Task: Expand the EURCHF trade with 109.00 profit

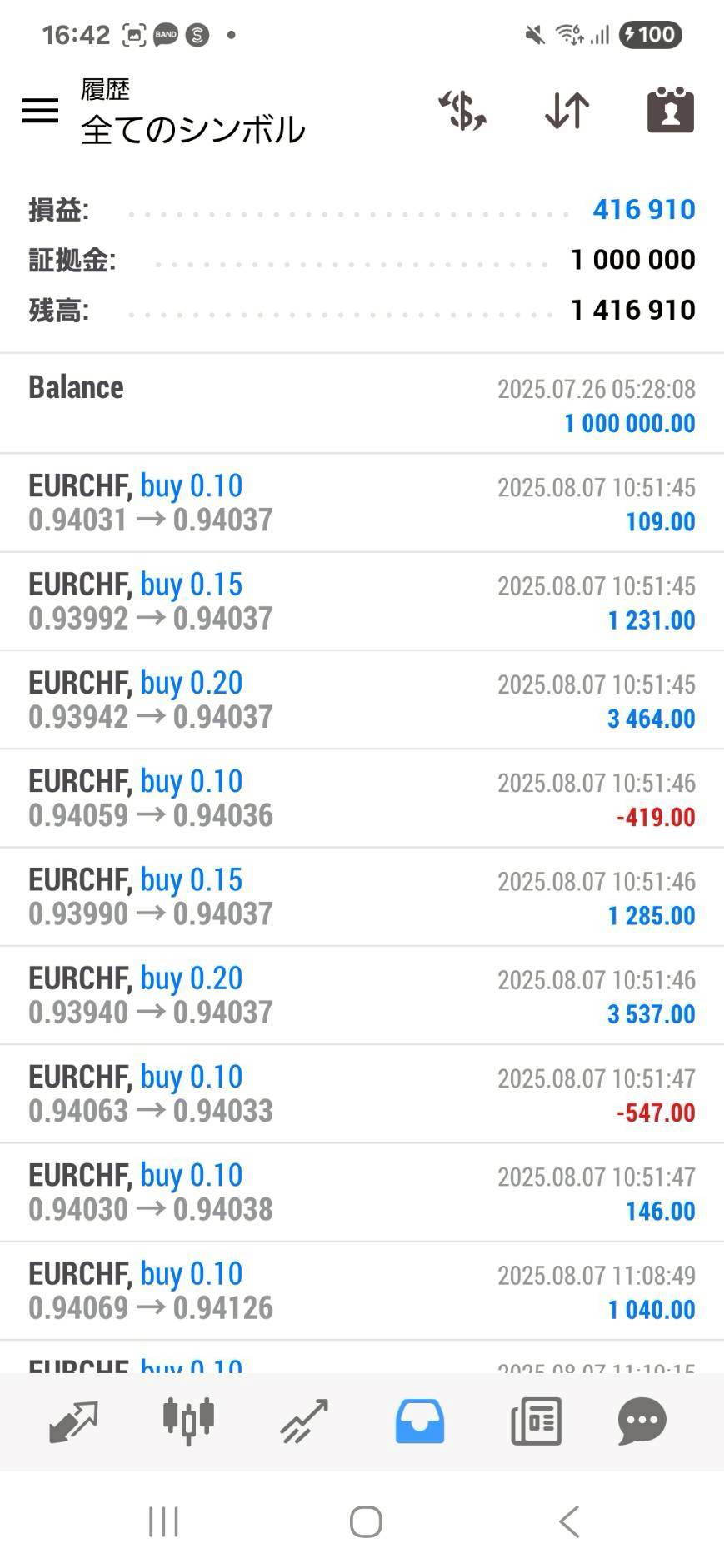Action: click(x=362, y=503)
